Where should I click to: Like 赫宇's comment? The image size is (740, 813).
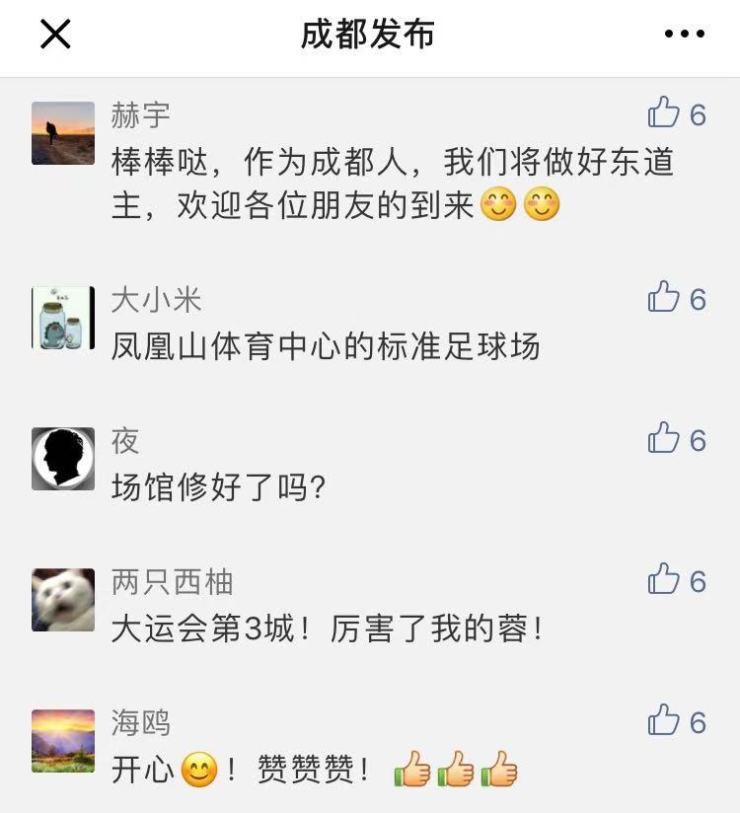[664, 112]
